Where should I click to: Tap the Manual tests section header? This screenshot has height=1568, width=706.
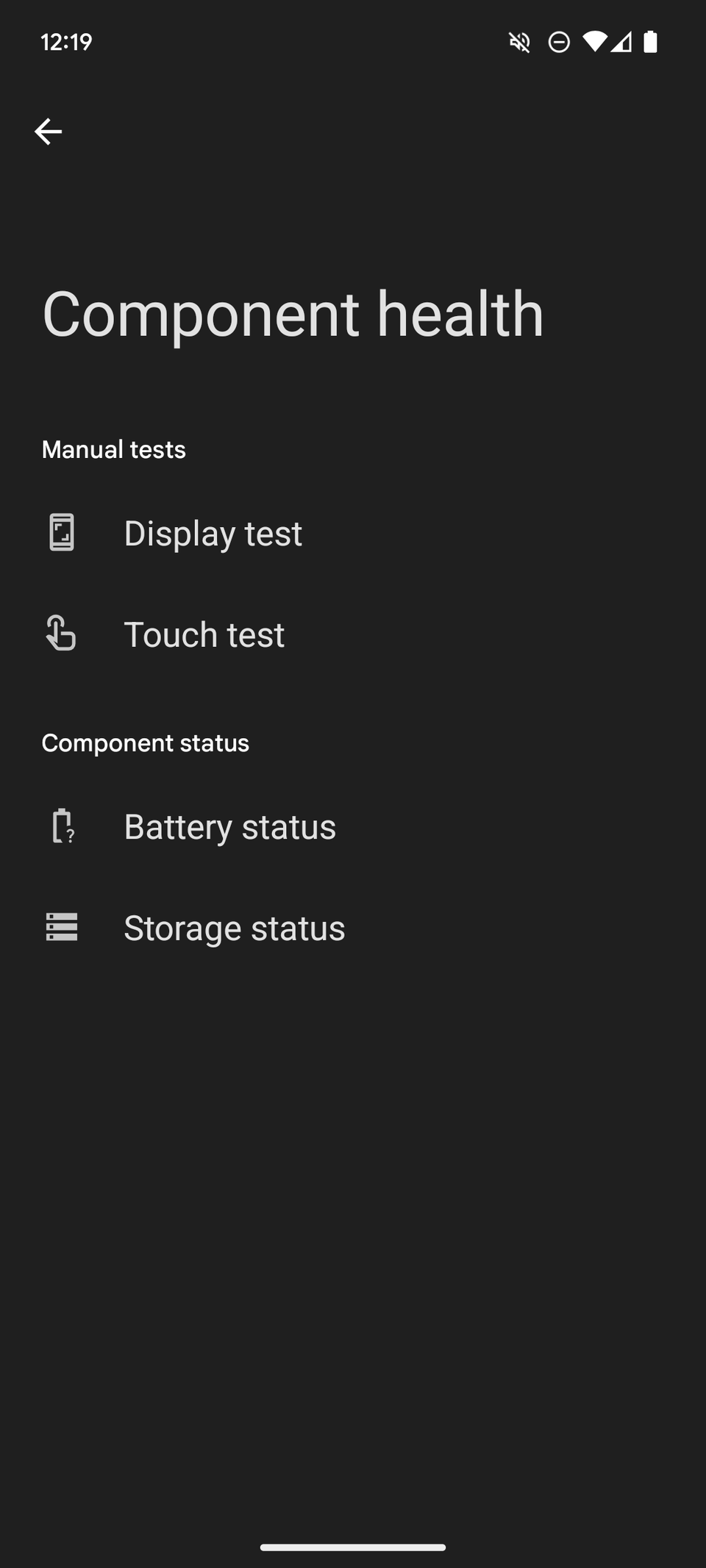114,449
